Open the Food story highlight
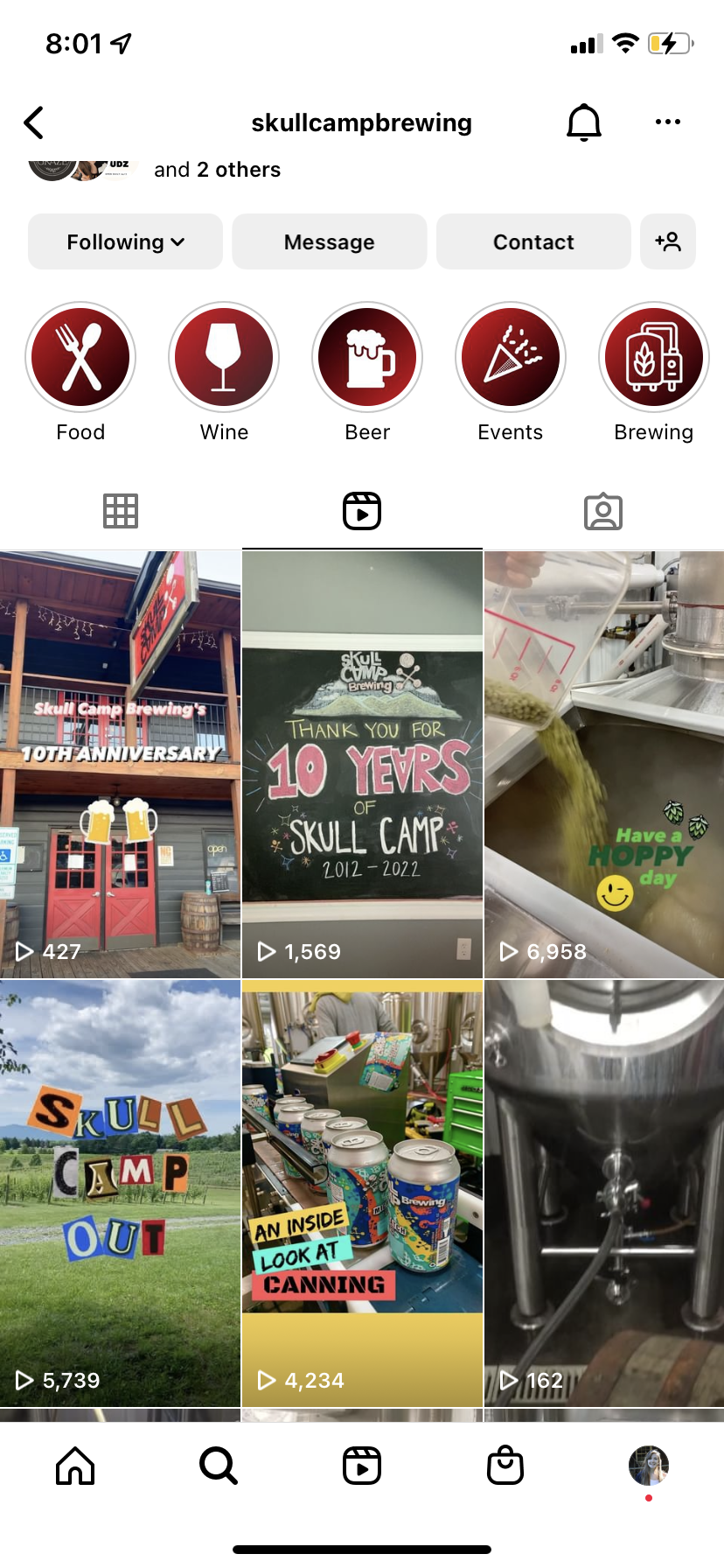The height and width of the screenshot is (1568, 724). (80, 357)
